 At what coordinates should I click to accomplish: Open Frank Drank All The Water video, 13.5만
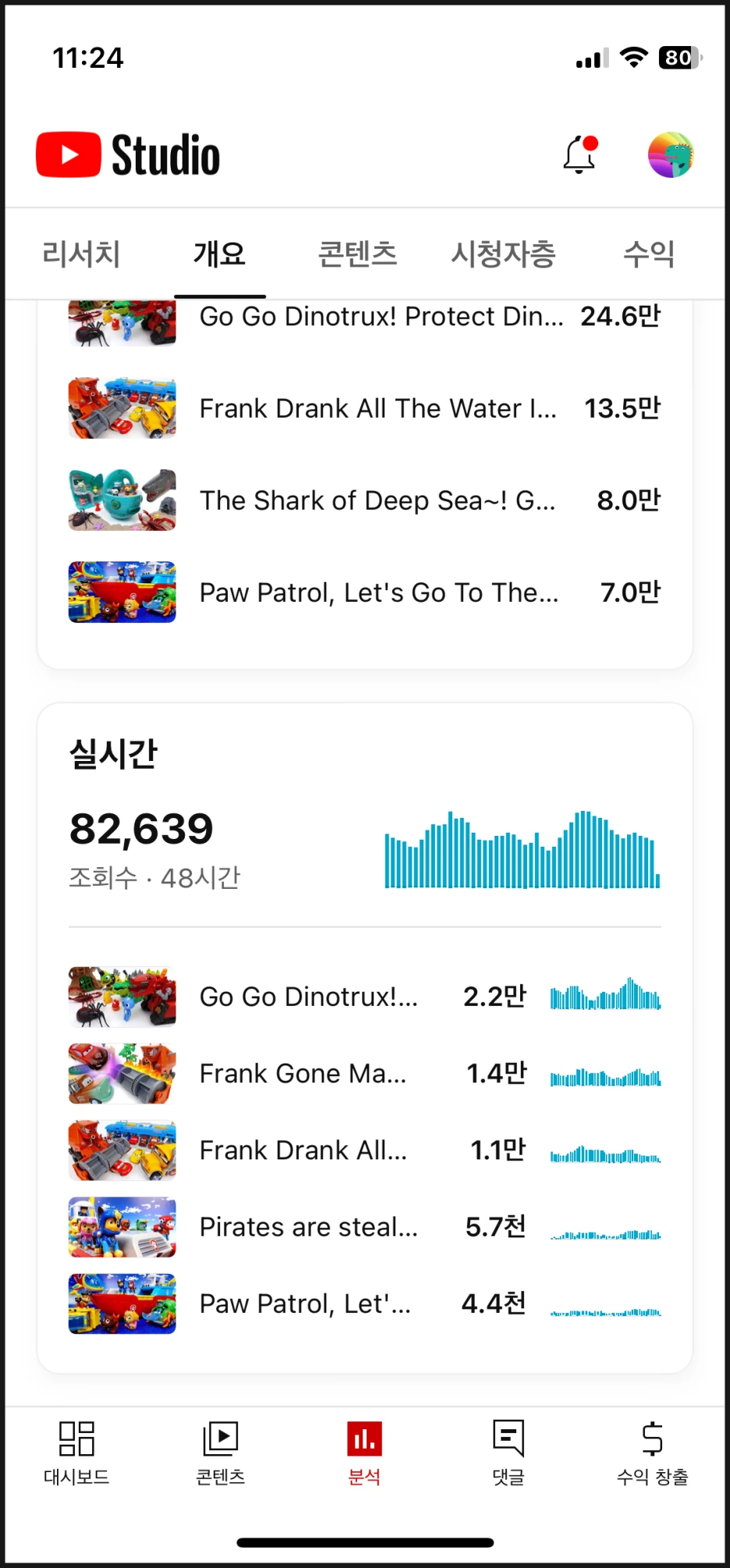(x=364, y=409)
